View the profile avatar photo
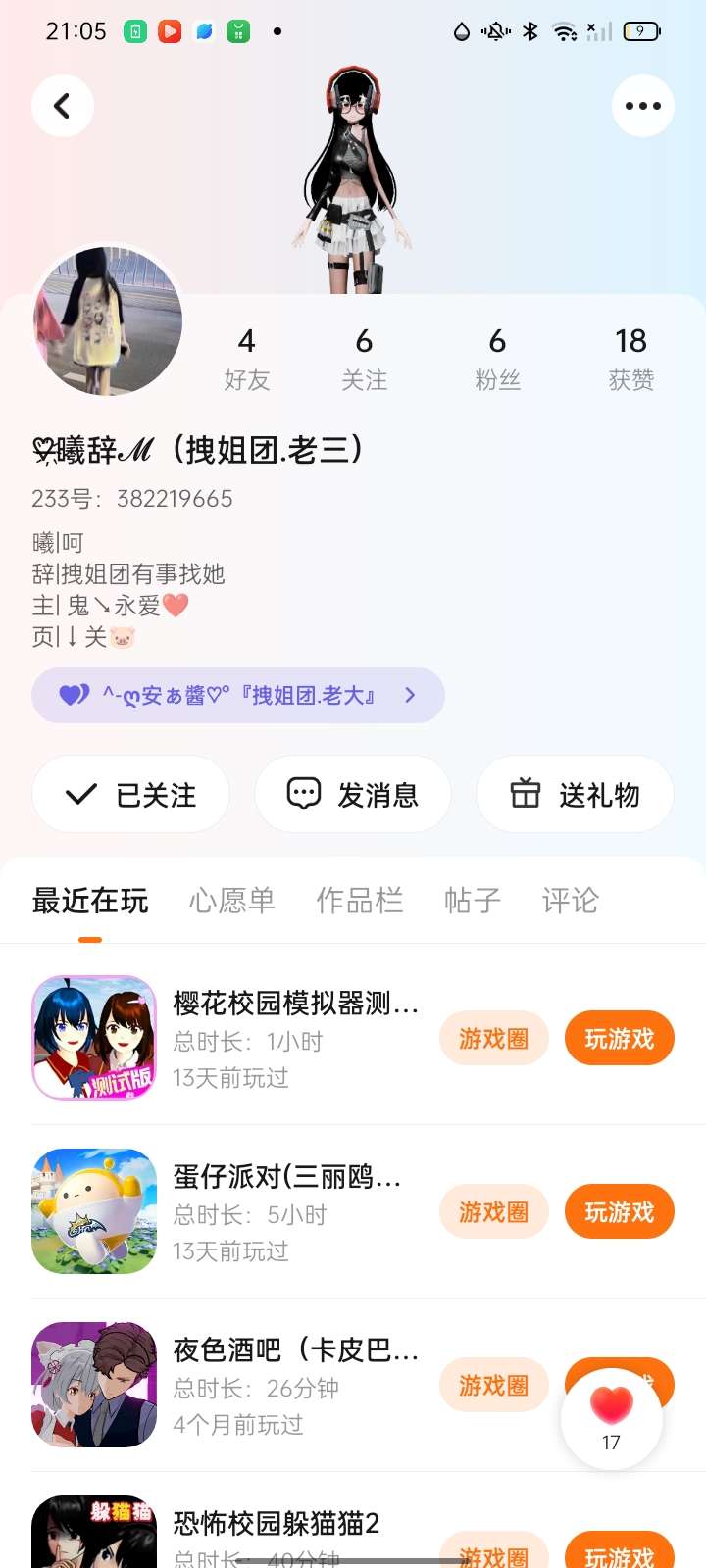706x1568 pixels. tap(108, 320)
